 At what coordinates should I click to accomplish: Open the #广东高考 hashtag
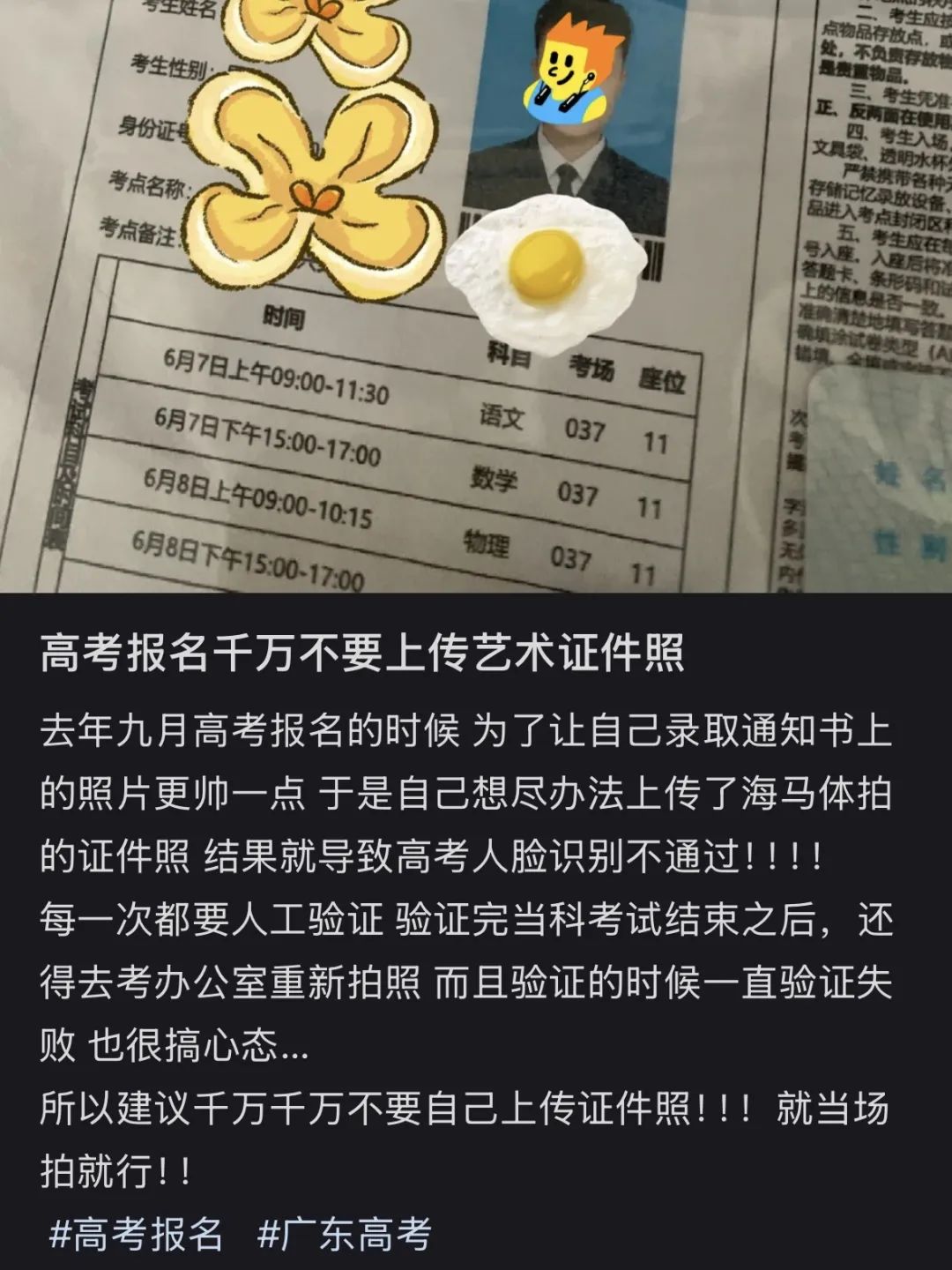(x=345, y=1234)
